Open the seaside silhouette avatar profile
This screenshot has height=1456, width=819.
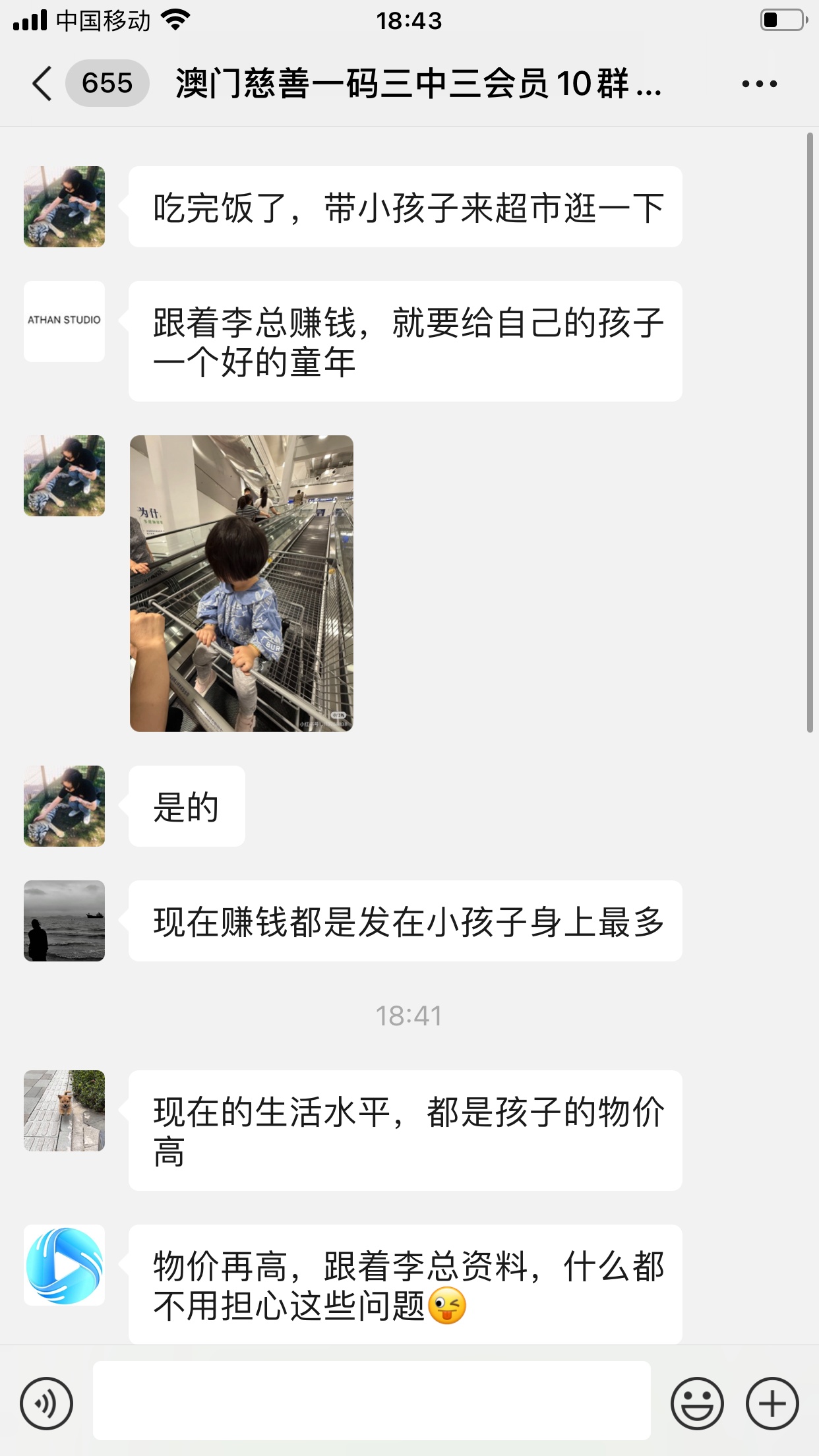click(x=64, y=921)
